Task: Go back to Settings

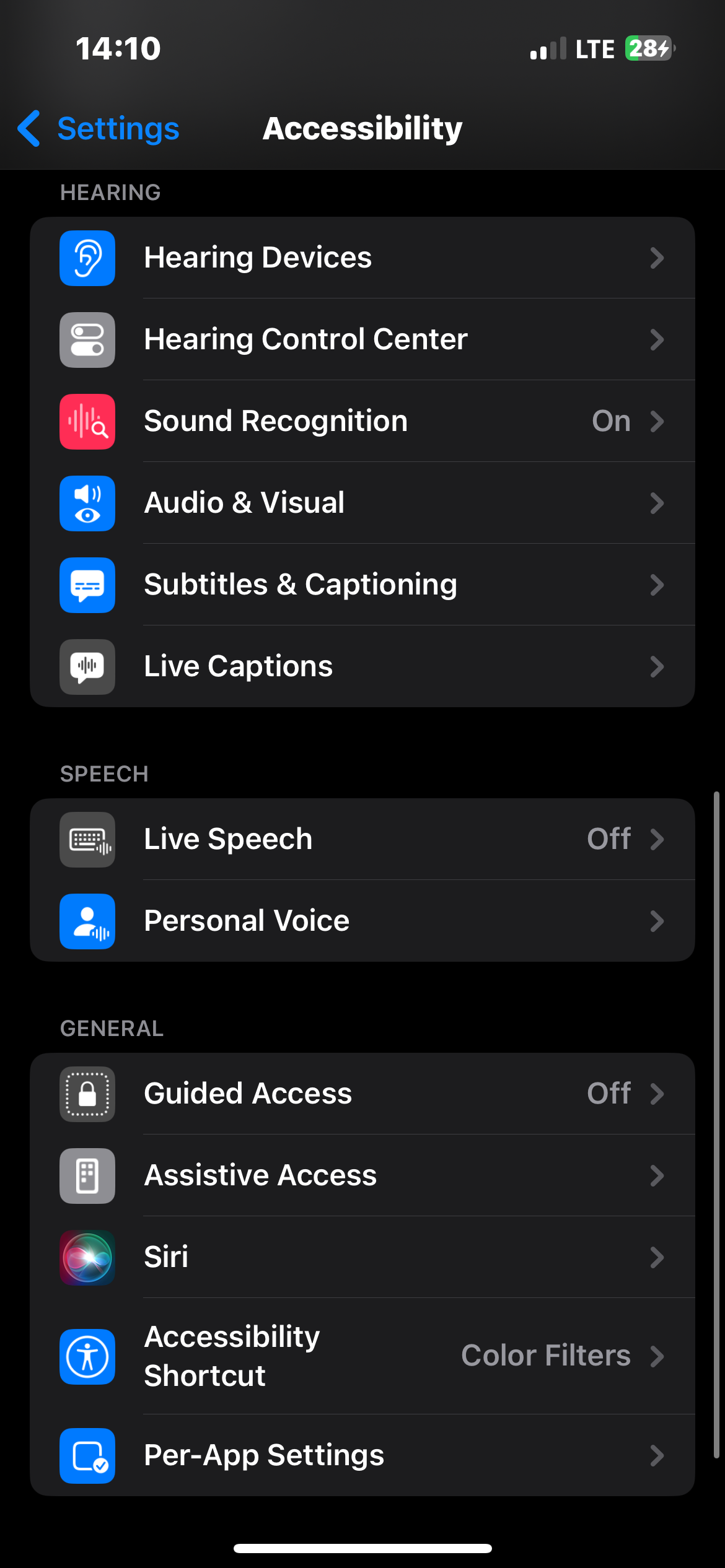Action: coord(99,129)
